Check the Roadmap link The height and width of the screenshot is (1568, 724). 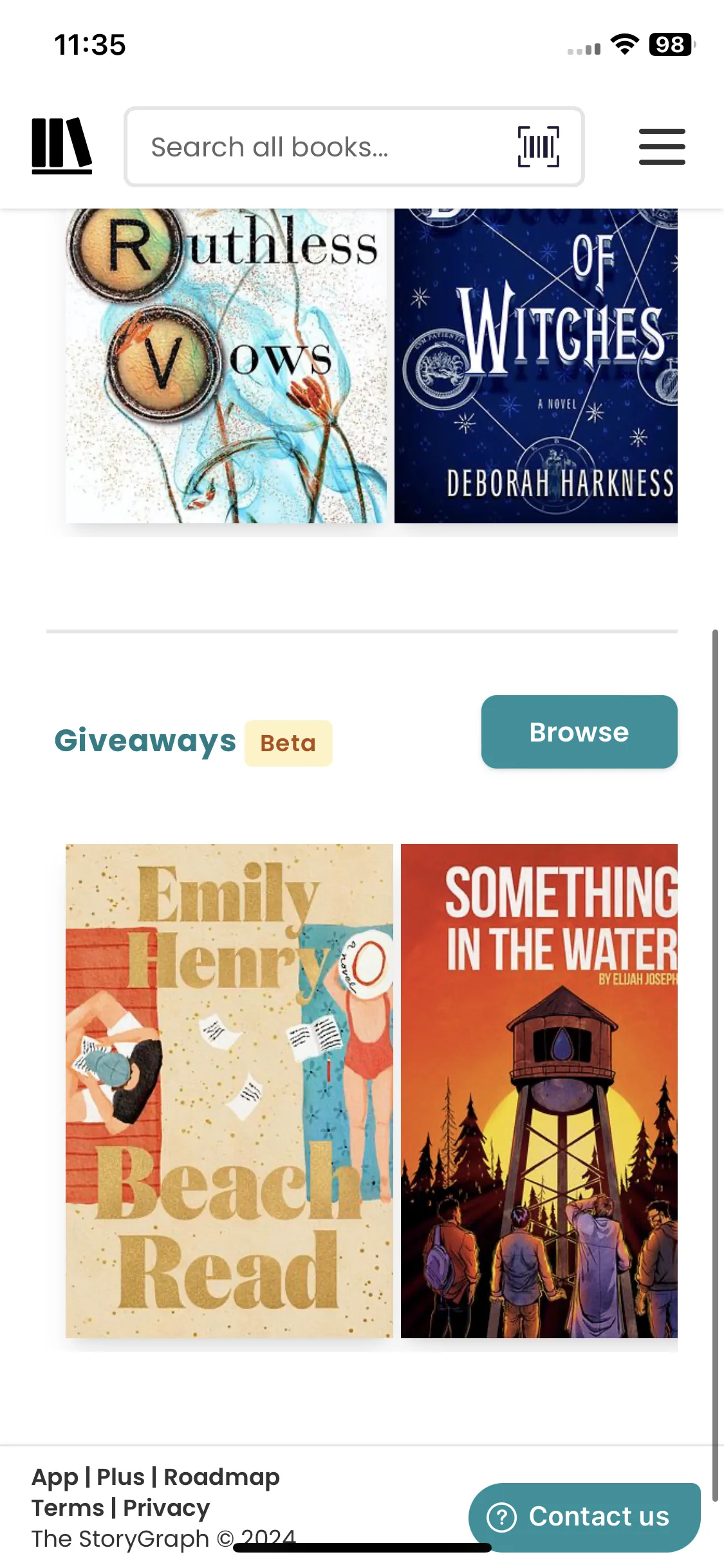221,1477
